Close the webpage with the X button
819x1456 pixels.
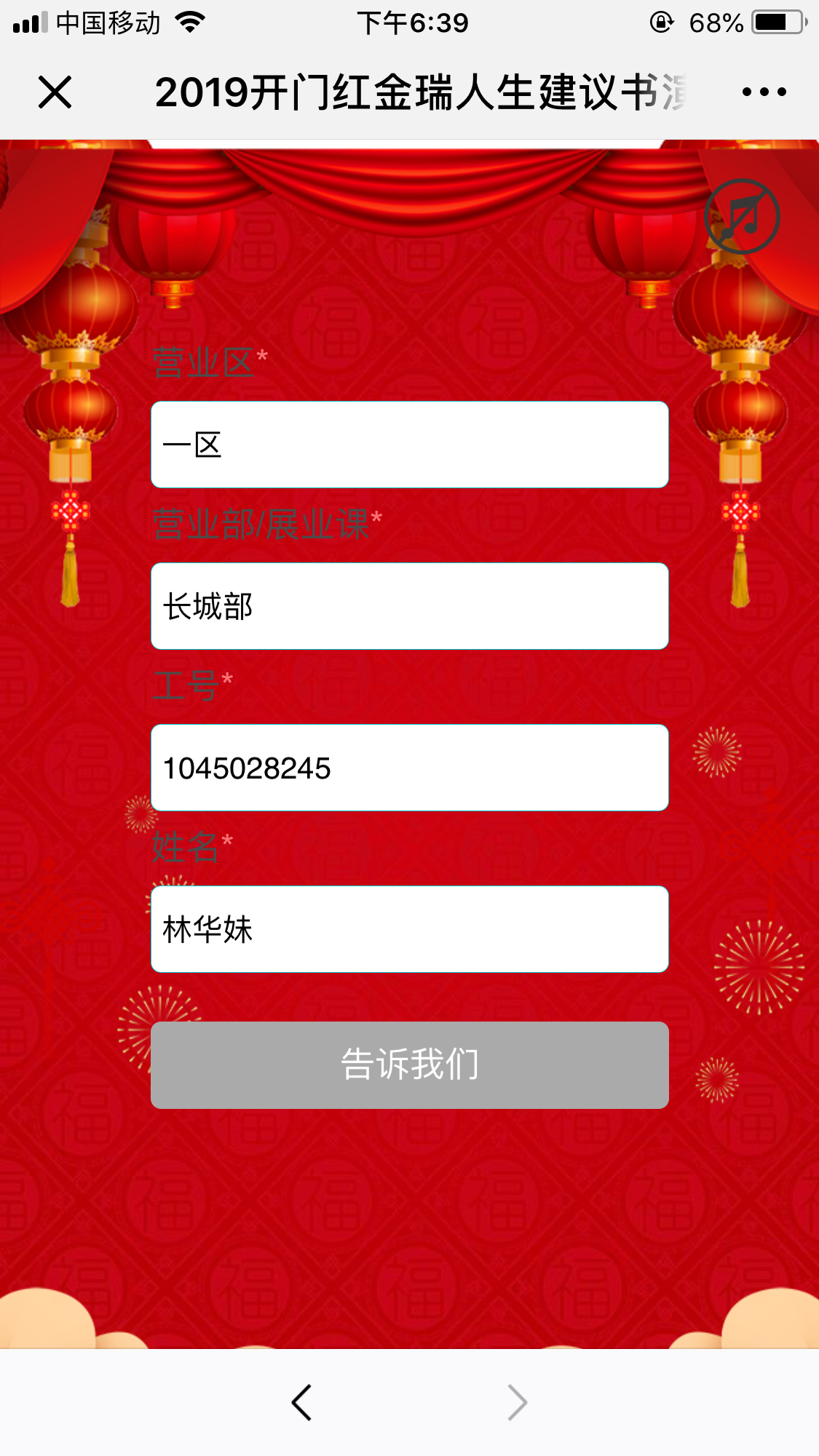coord(55,92)
